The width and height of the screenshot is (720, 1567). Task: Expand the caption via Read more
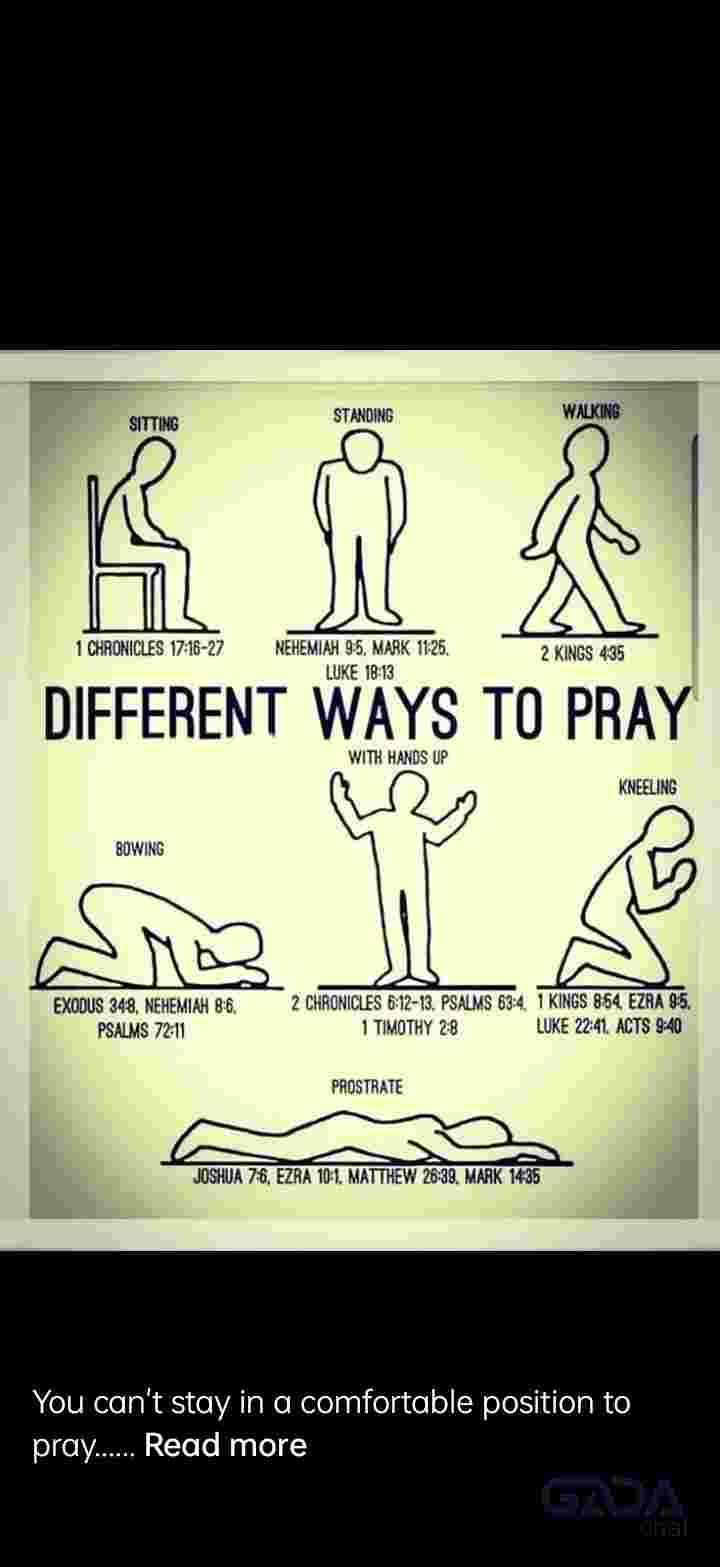[225, 1445]
